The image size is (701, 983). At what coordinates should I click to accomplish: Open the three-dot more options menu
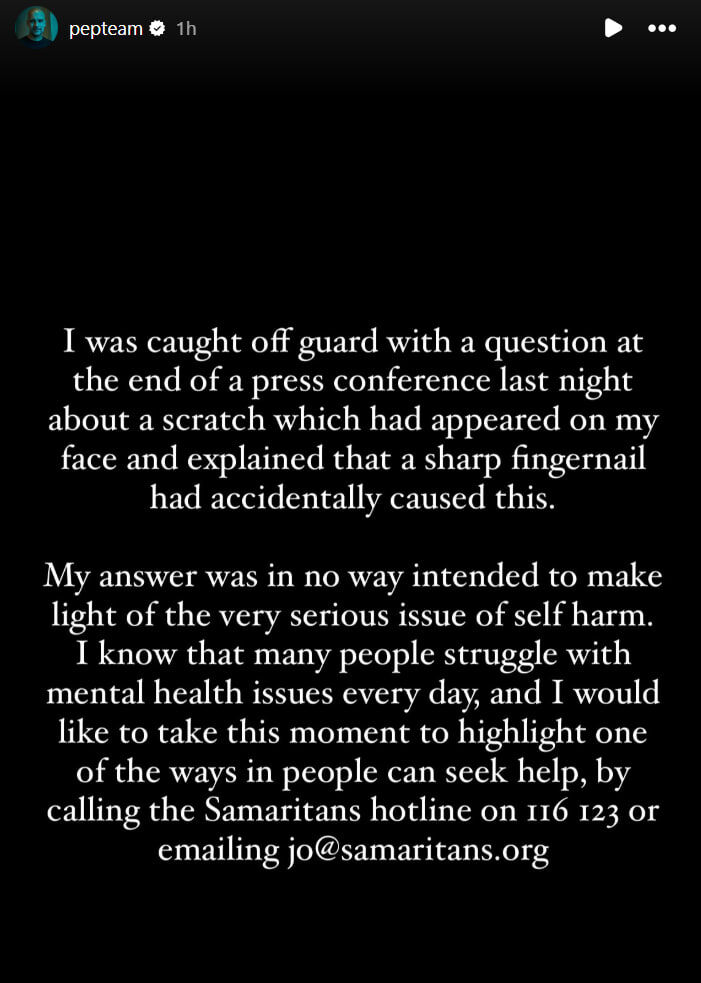[662, 29]
